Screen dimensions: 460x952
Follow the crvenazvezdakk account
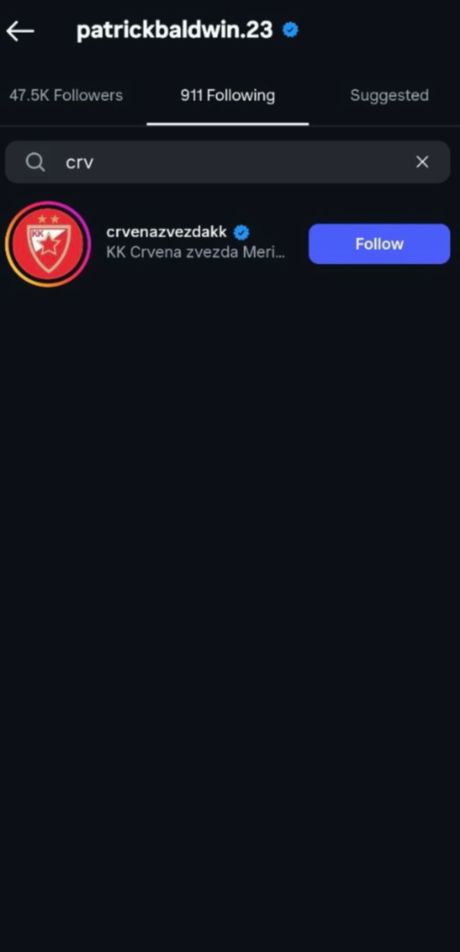(379, 244)
